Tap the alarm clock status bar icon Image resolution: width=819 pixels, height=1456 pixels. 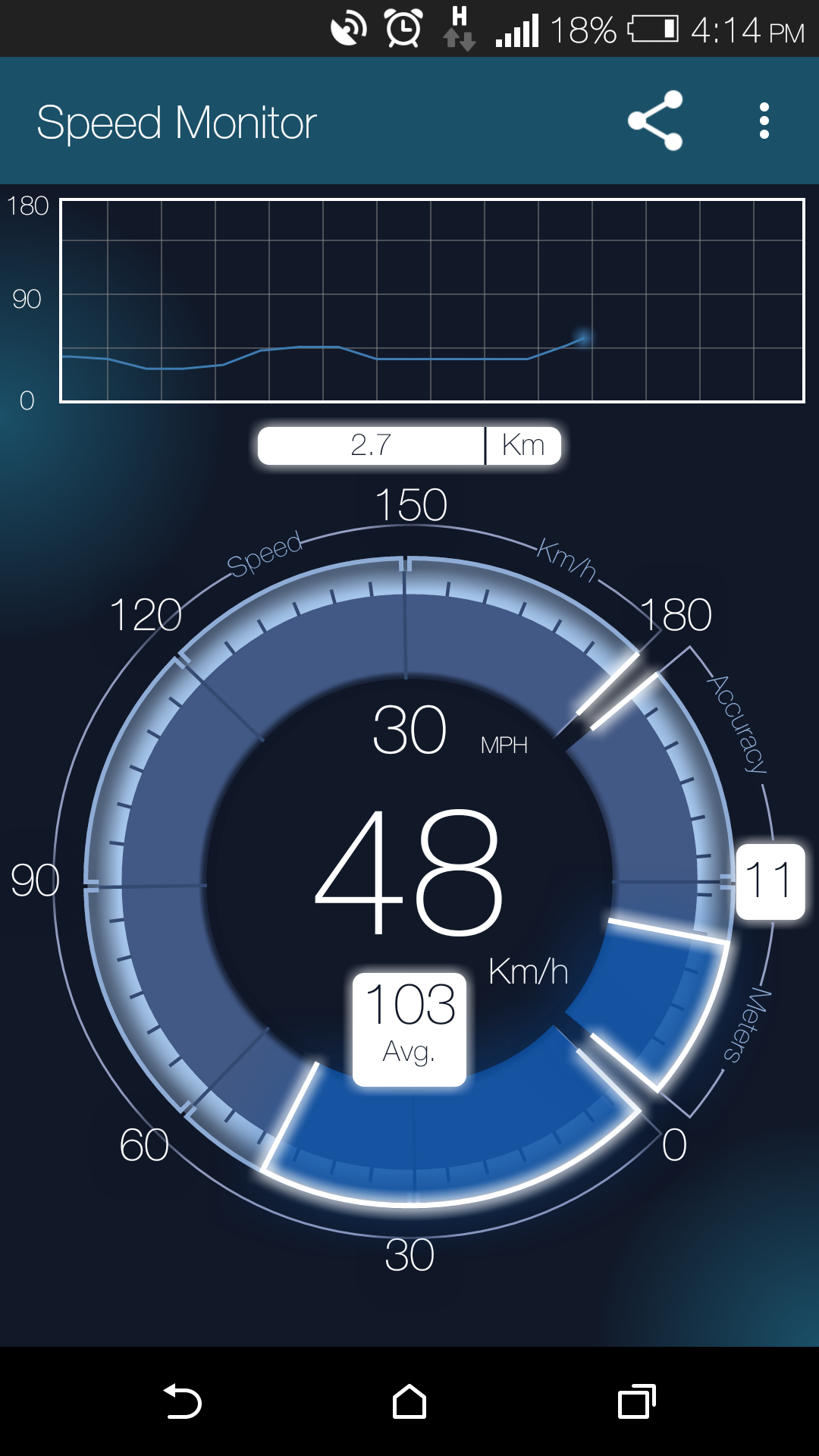tap(402, 27)
